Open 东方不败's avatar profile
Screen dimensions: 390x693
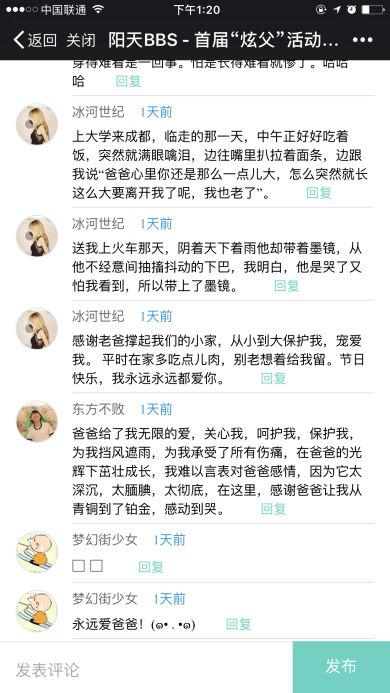tap(37, 422)
